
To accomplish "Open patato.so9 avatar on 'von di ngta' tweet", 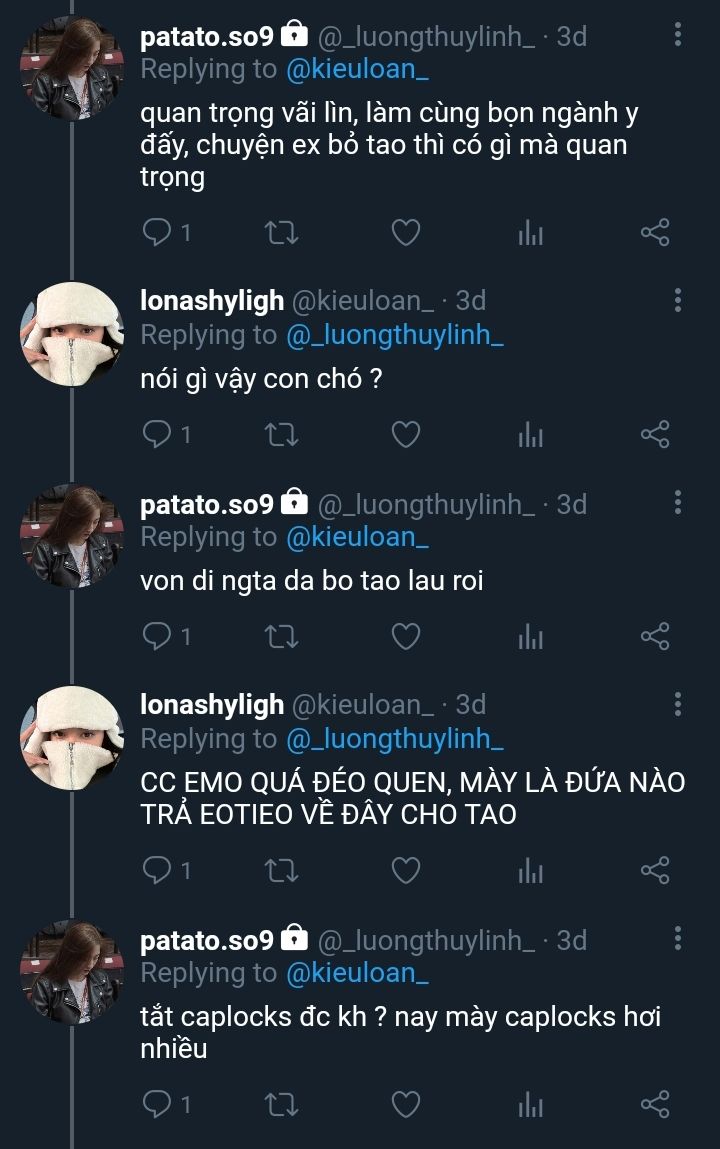I will pos(72,536).
